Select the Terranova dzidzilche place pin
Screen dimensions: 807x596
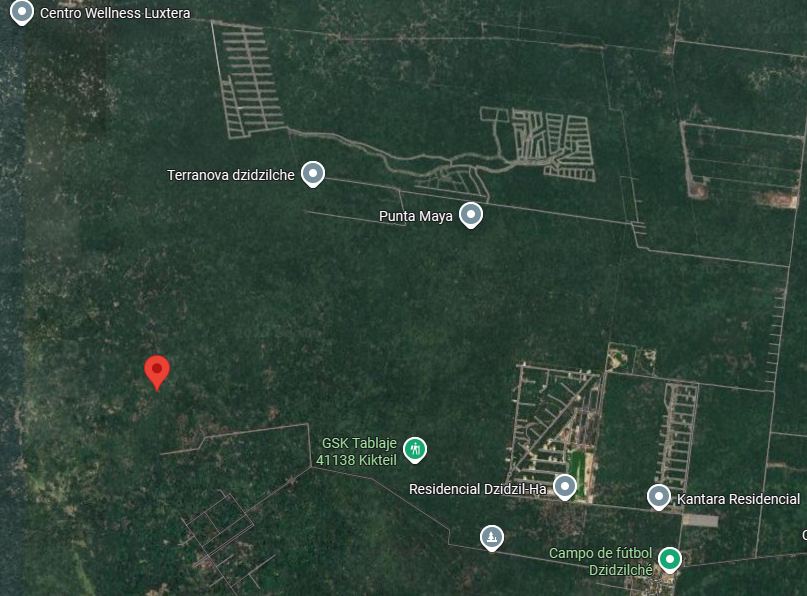coord(313,174)
